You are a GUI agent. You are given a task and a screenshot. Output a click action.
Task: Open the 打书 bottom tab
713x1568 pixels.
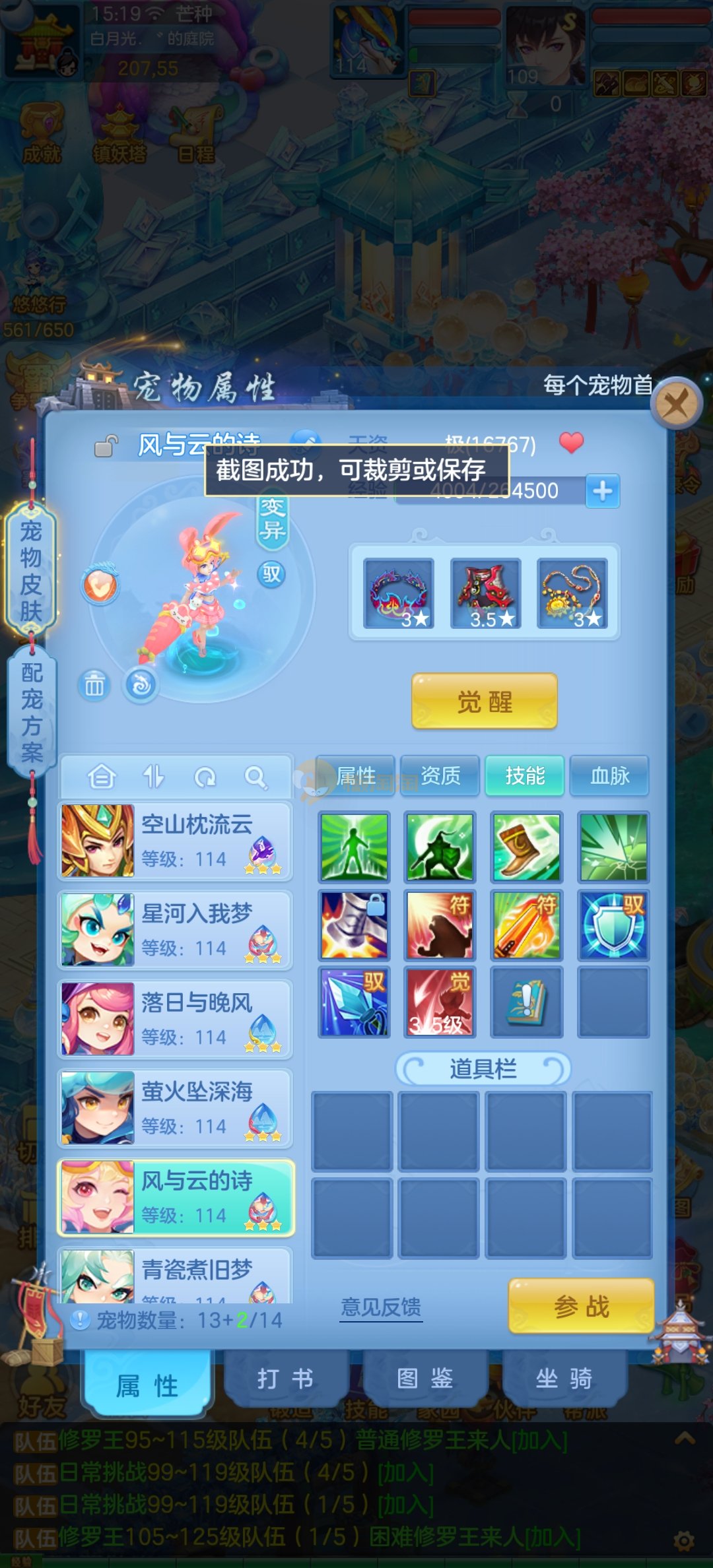285,1379
